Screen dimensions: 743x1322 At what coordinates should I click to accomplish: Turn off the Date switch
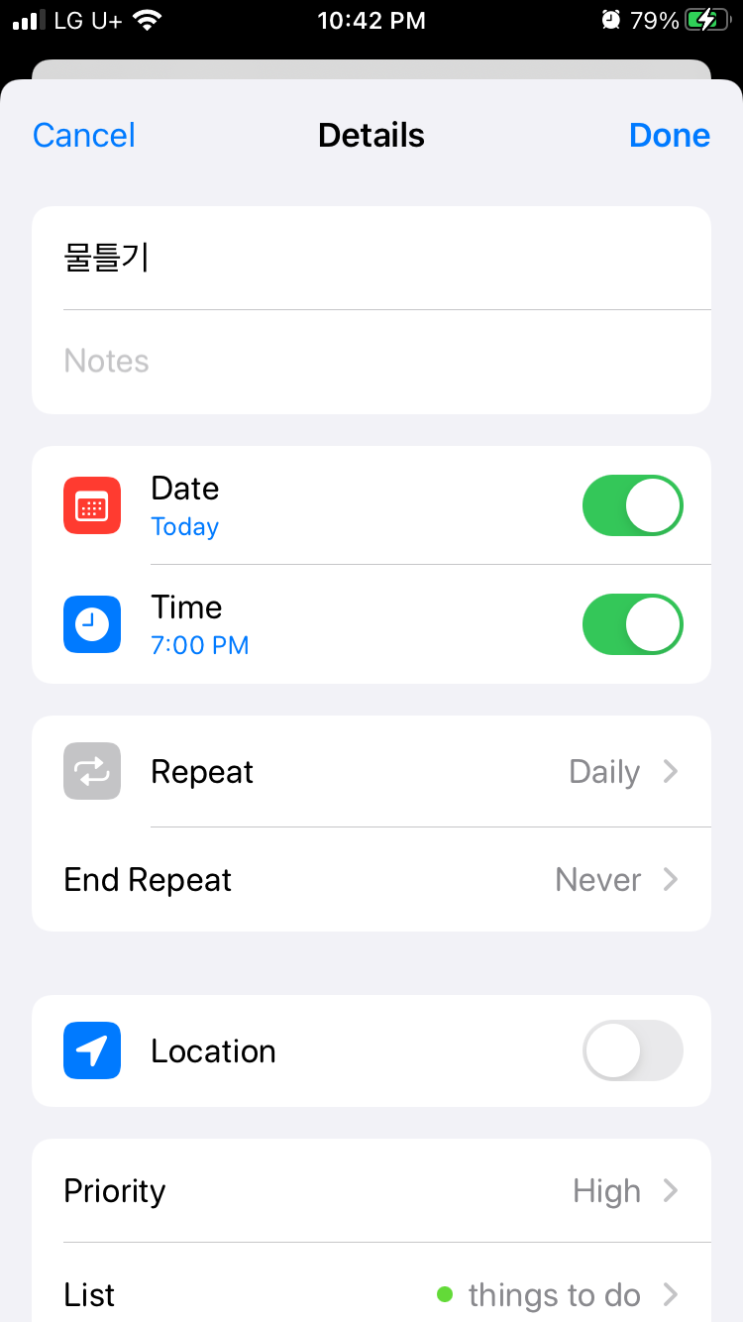click(632, 506)
